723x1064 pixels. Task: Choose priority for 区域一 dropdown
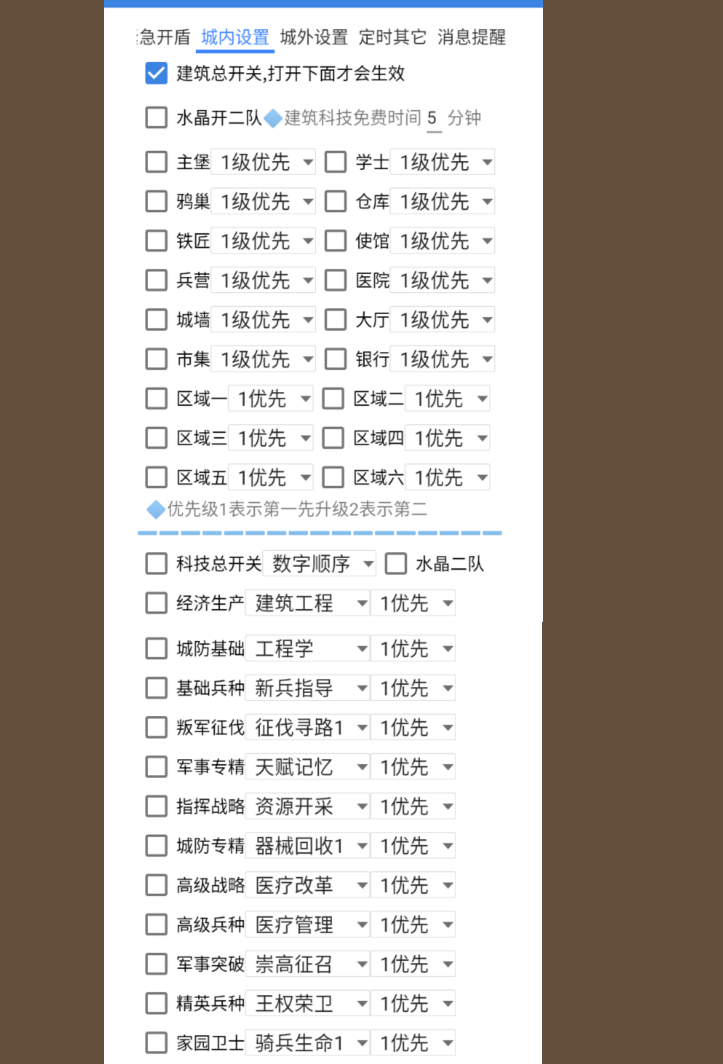pos(270,399)
